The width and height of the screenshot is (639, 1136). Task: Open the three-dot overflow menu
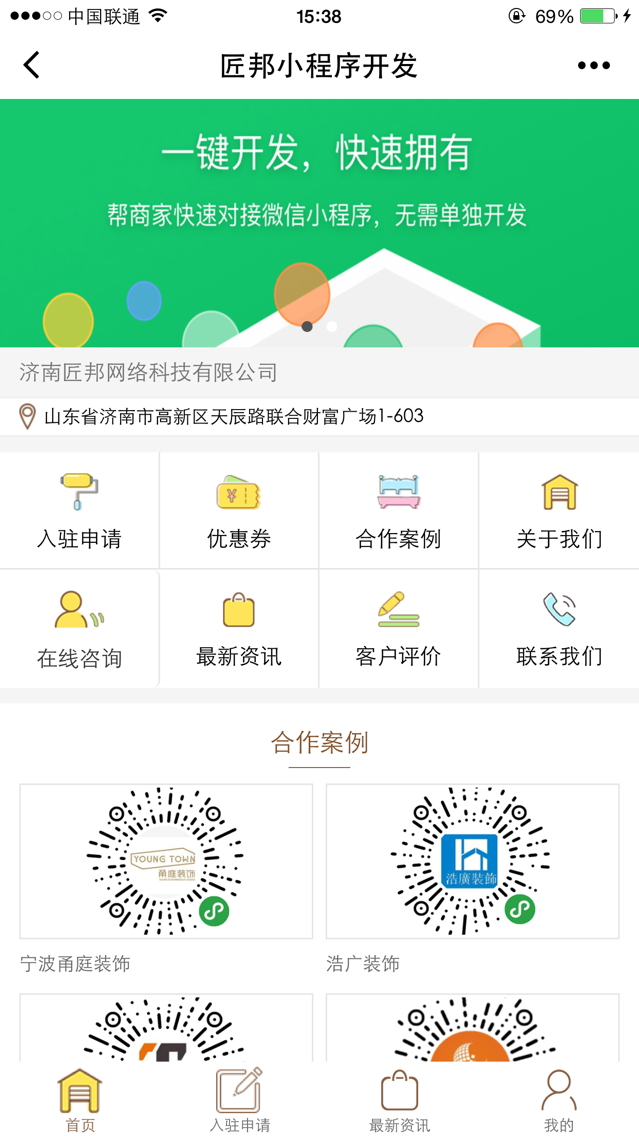coord(594,66)
